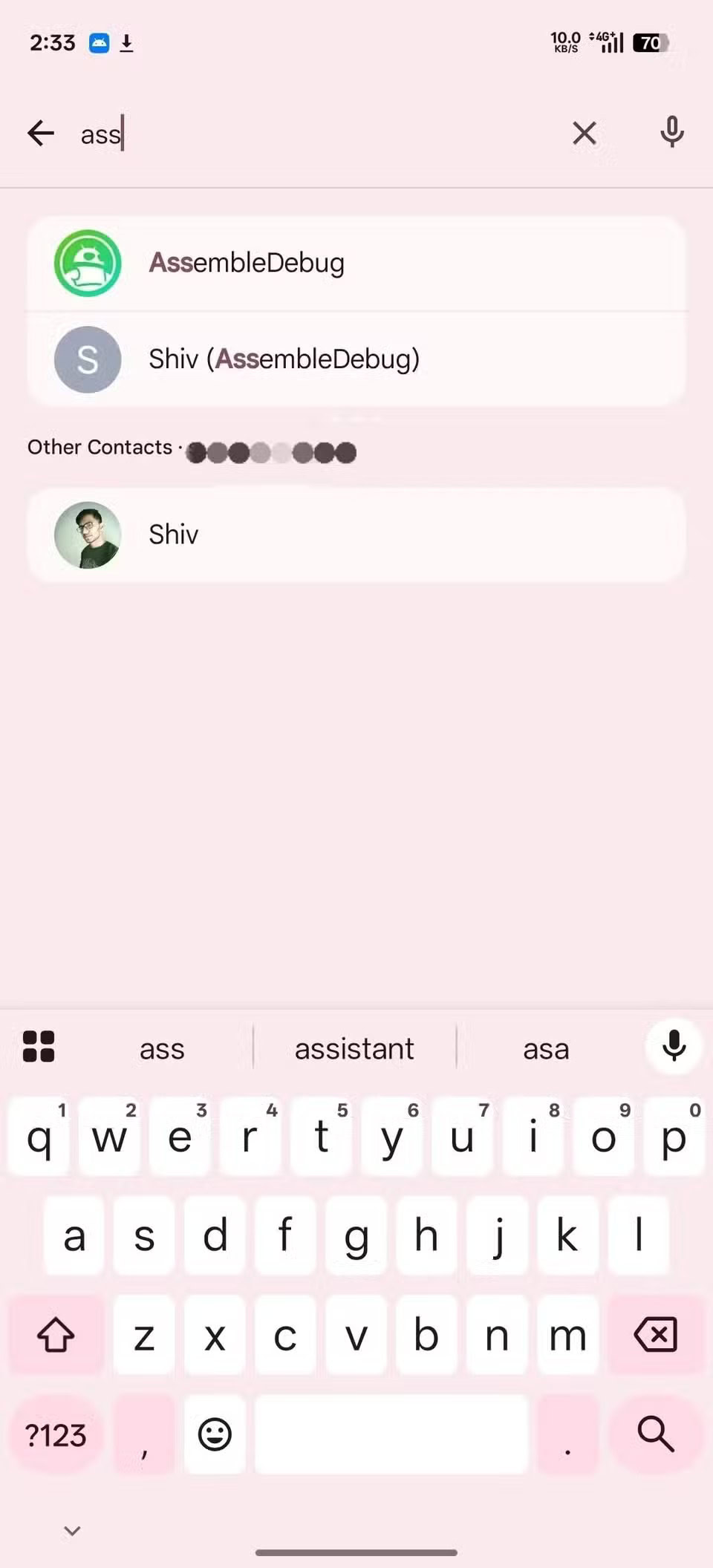Select the 'ass' keyboard suggestion

pyautogui.click(x=162, y=1049)
